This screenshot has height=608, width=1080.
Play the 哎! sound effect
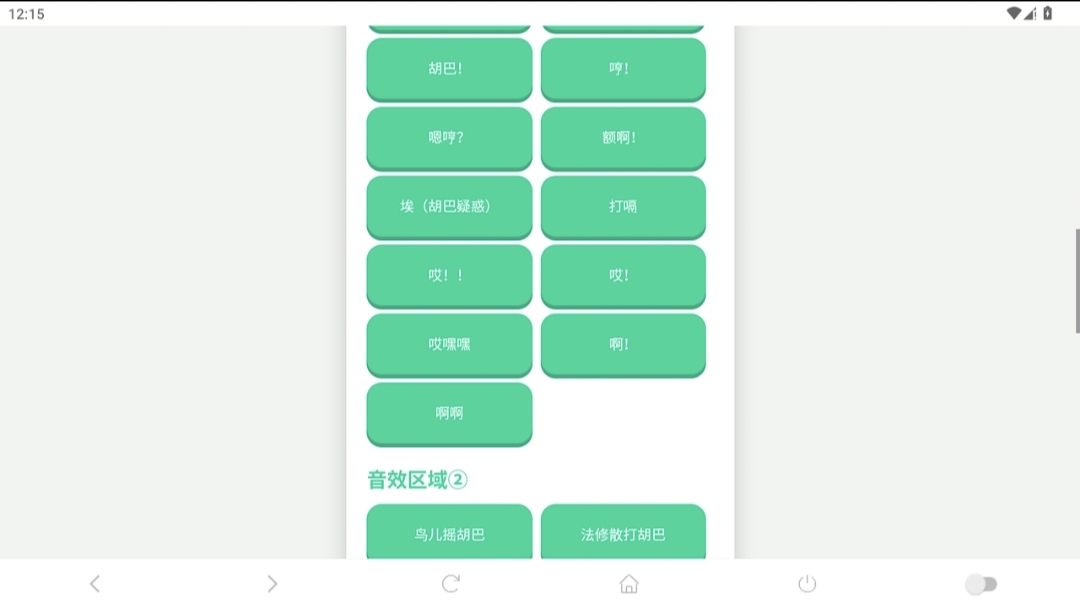[623, 276]
